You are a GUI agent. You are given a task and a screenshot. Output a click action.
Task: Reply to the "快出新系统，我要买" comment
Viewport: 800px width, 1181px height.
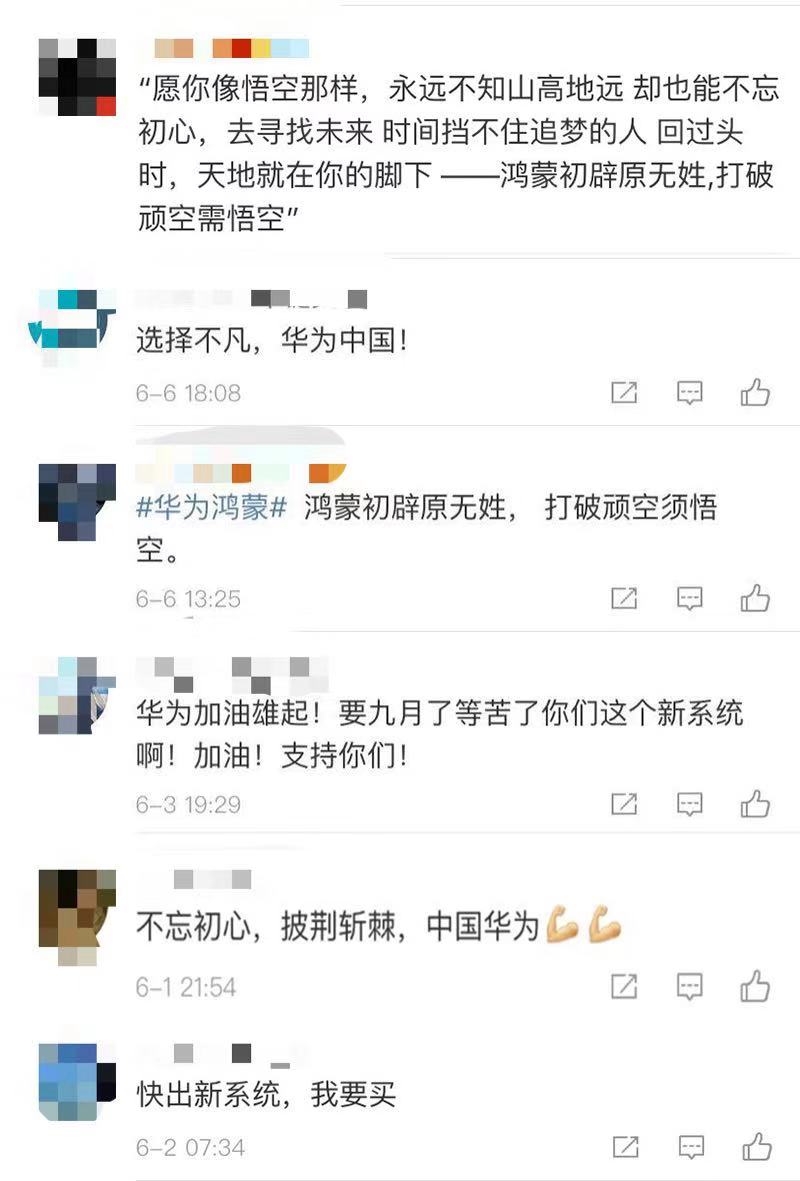coord(690,1146)
